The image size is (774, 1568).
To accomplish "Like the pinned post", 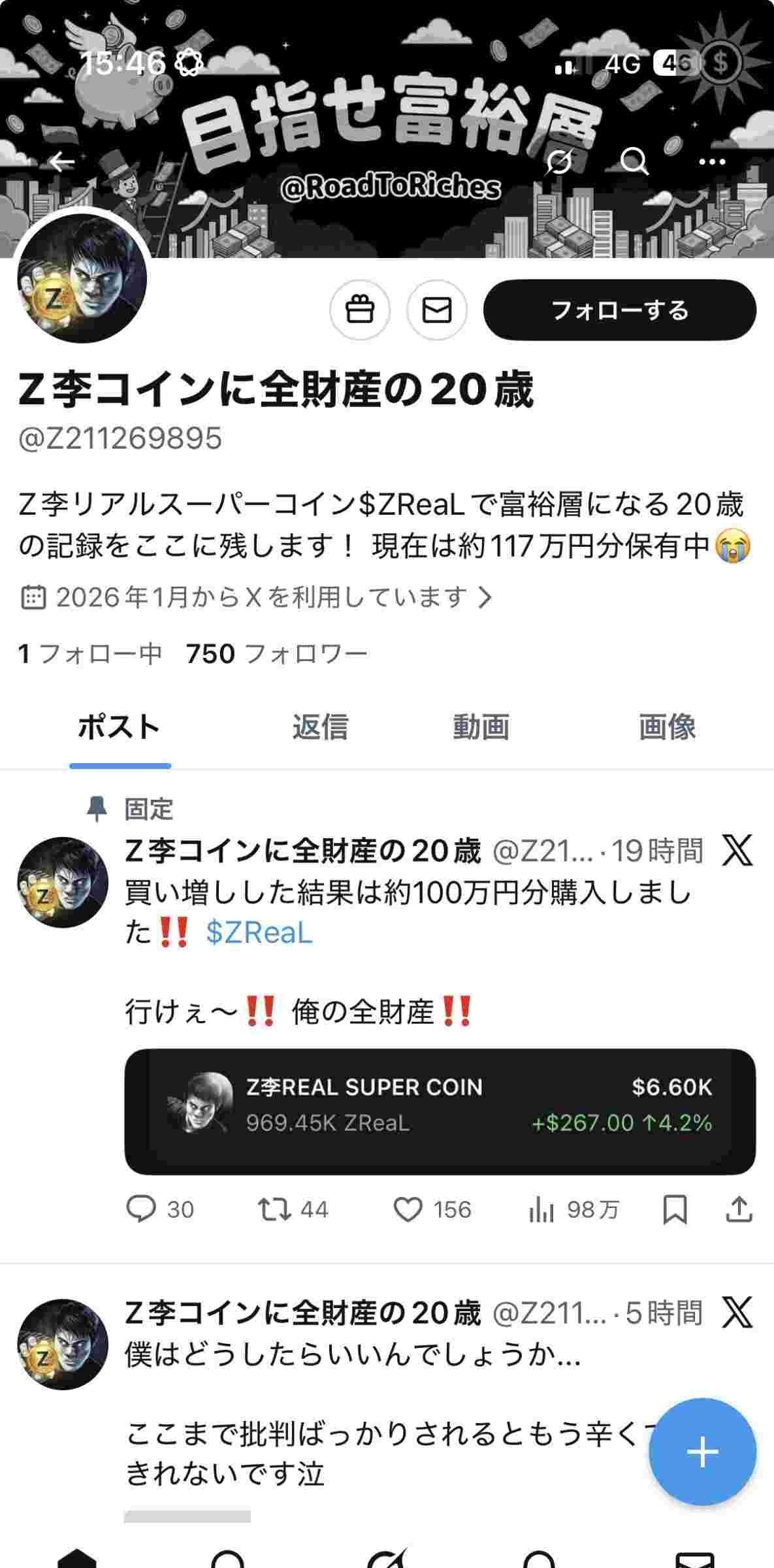I will pyautogui.click(x=408, y=1209).
